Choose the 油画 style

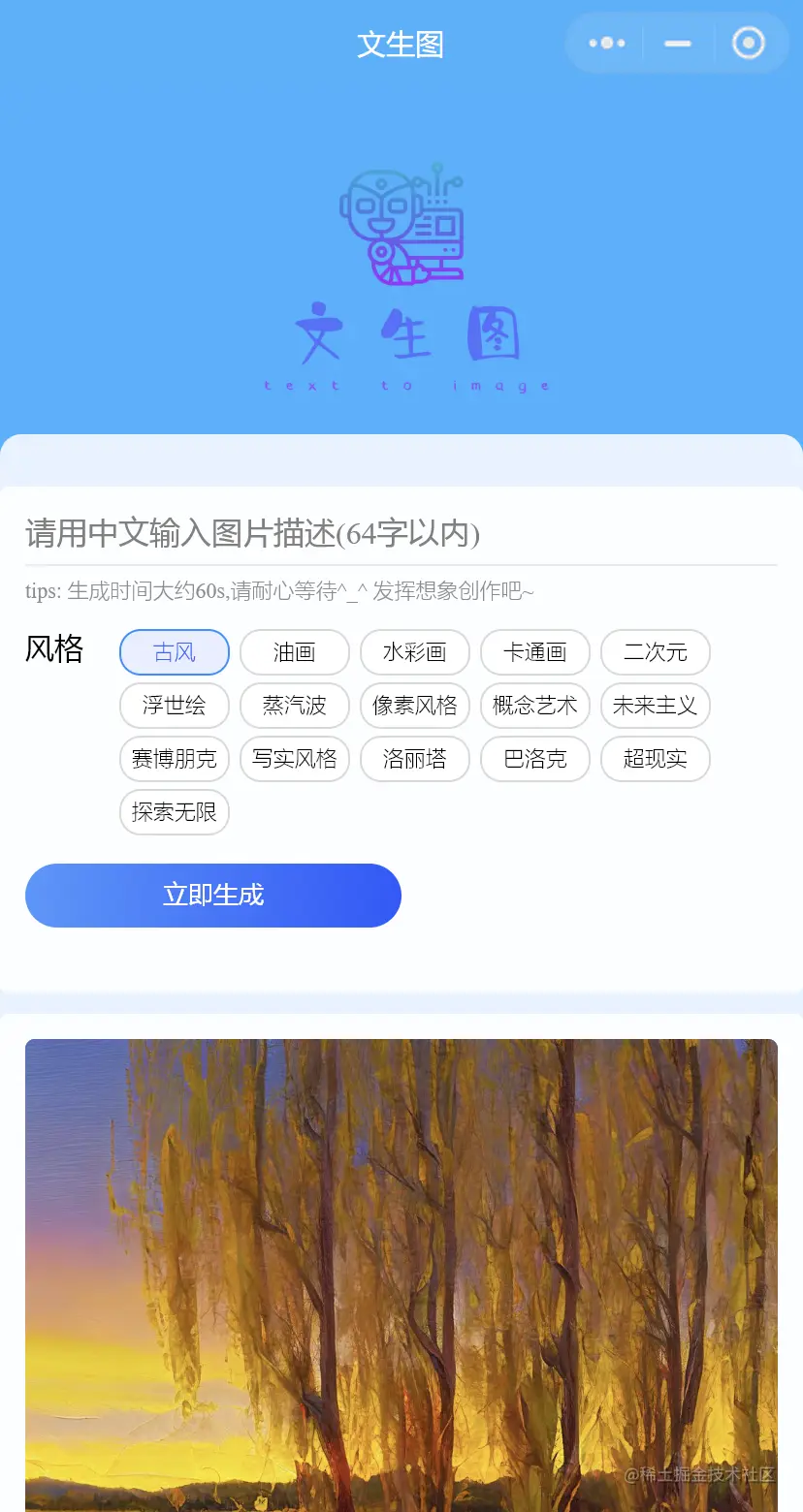[295, 652]
